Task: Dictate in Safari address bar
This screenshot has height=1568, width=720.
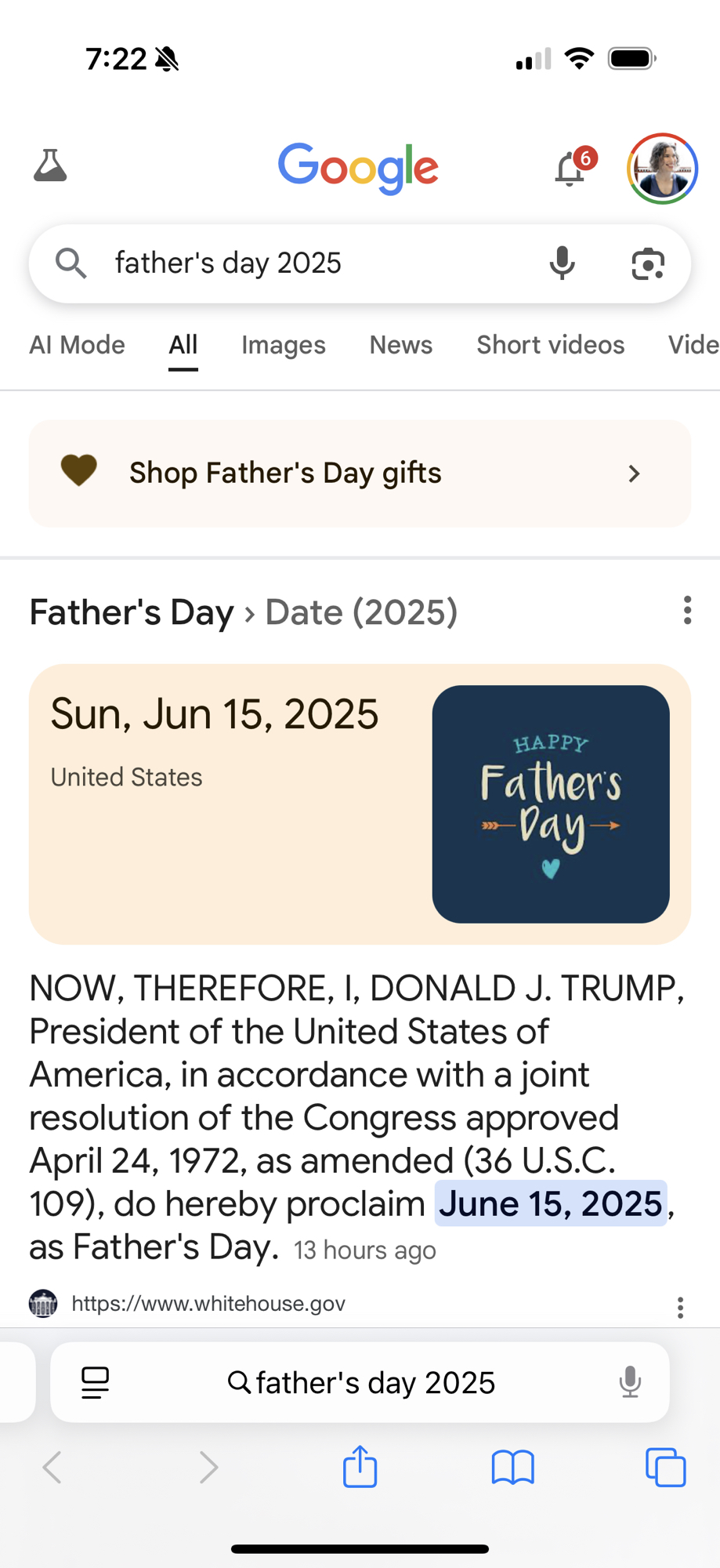Action: 630,1382
